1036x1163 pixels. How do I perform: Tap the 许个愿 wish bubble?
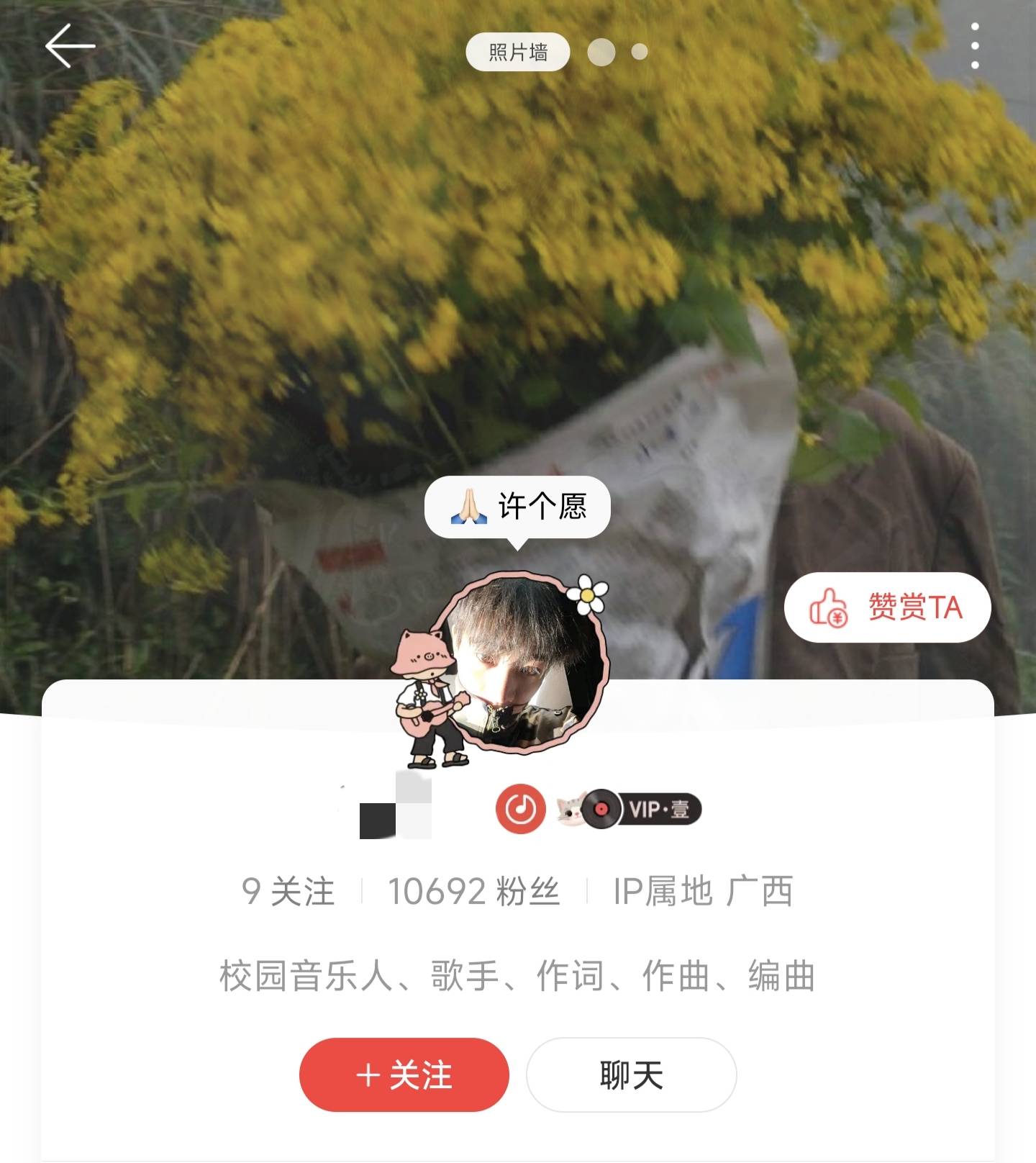[x=517, y=507]
